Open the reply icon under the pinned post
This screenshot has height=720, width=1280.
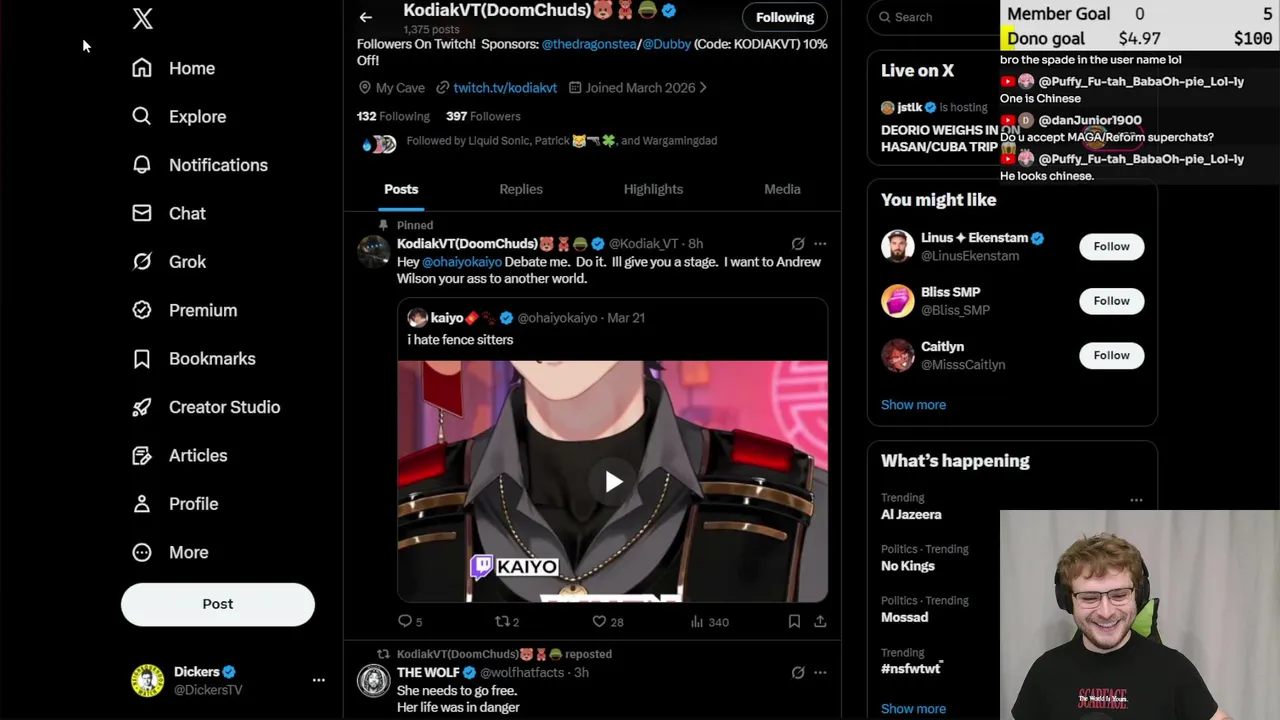(405, 622)
